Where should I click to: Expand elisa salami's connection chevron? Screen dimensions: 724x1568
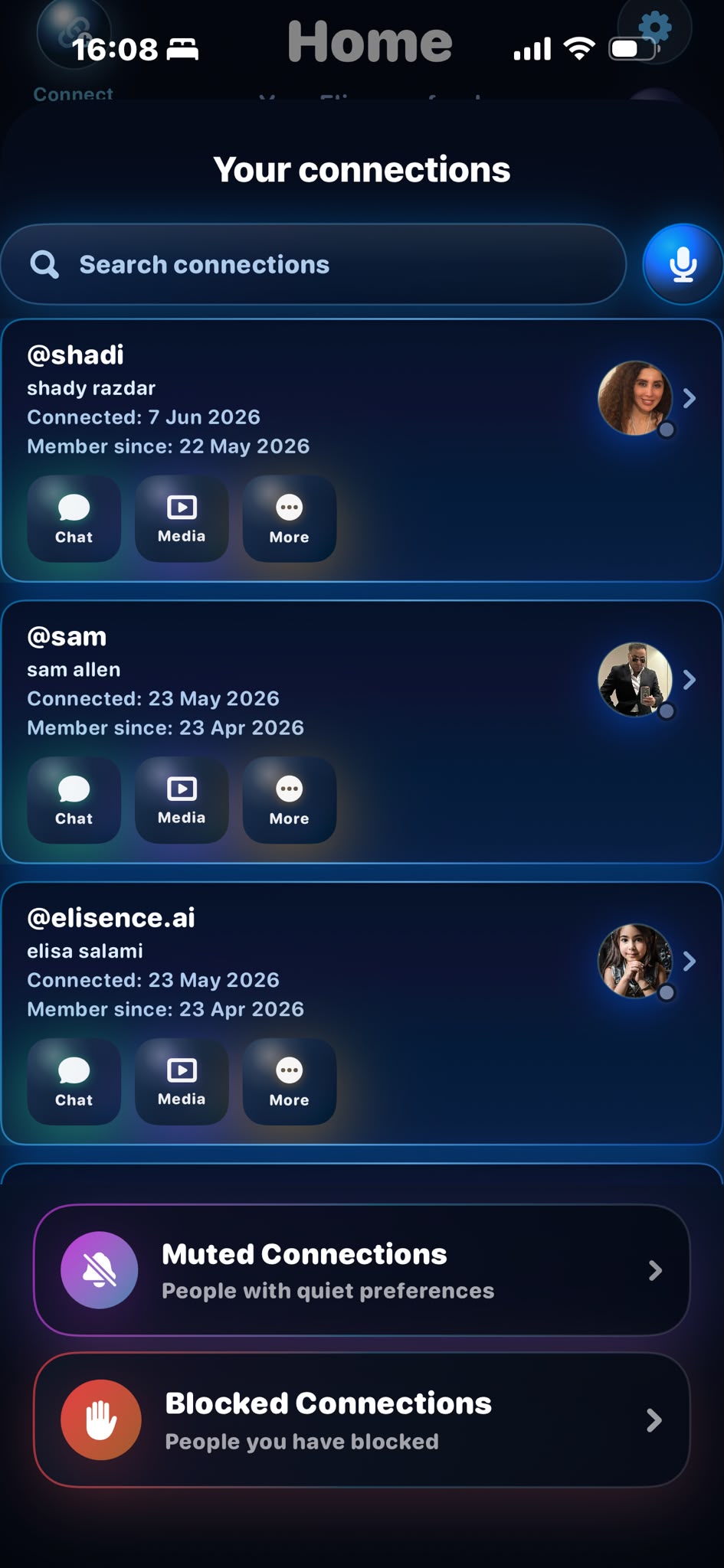point(690,962)
